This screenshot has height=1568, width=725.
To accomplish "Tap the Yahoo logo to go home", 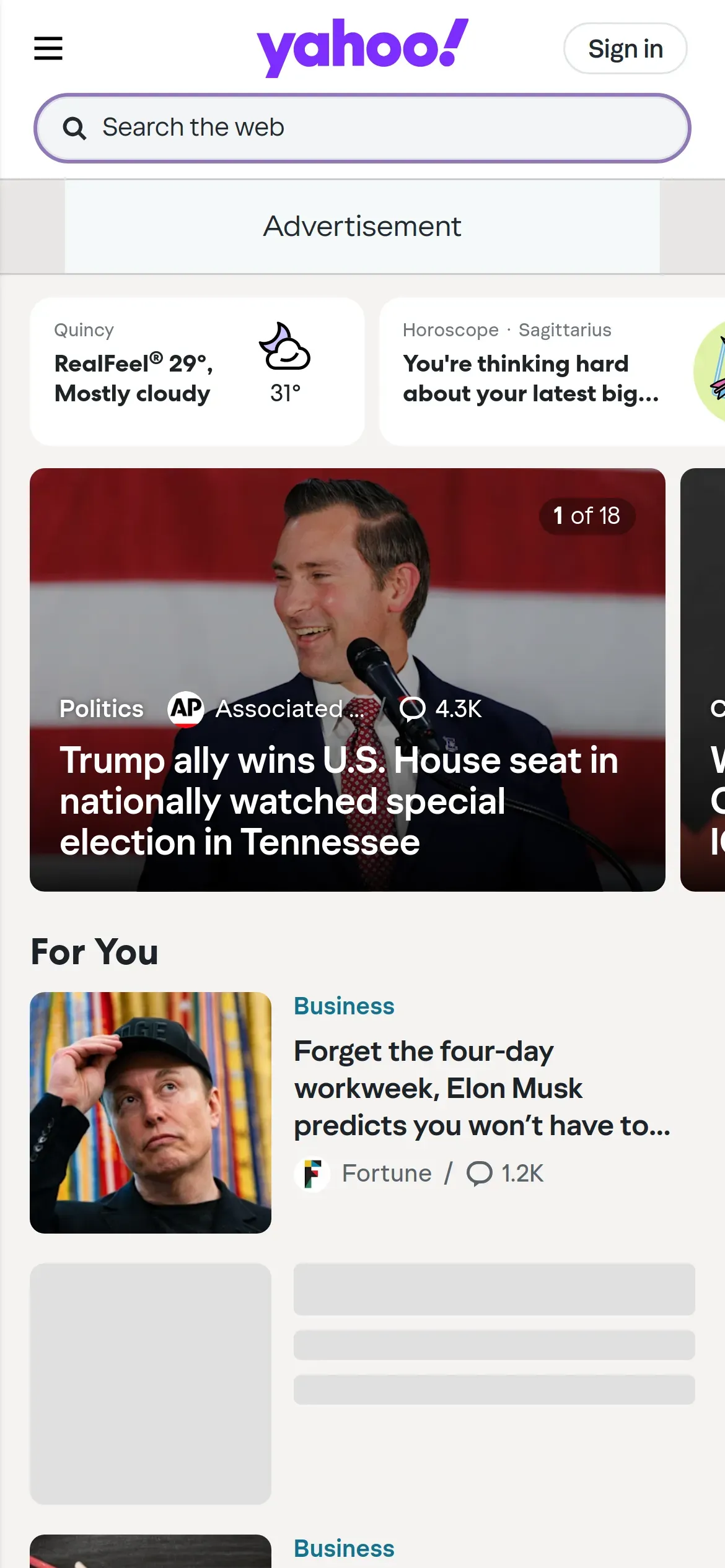I will tap(362, 47).
